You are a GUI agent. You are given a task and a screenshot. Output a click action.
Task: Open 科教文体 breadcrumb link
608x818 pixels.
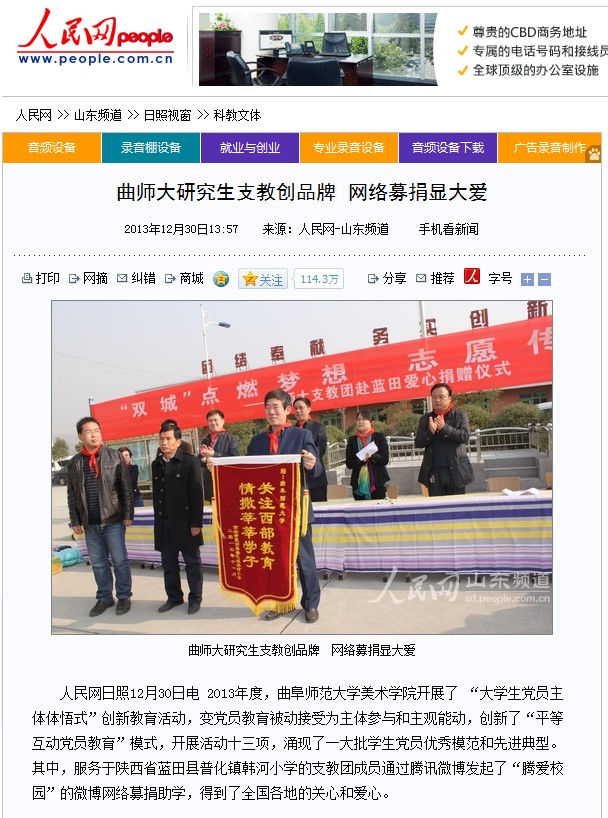coord(237,115)
